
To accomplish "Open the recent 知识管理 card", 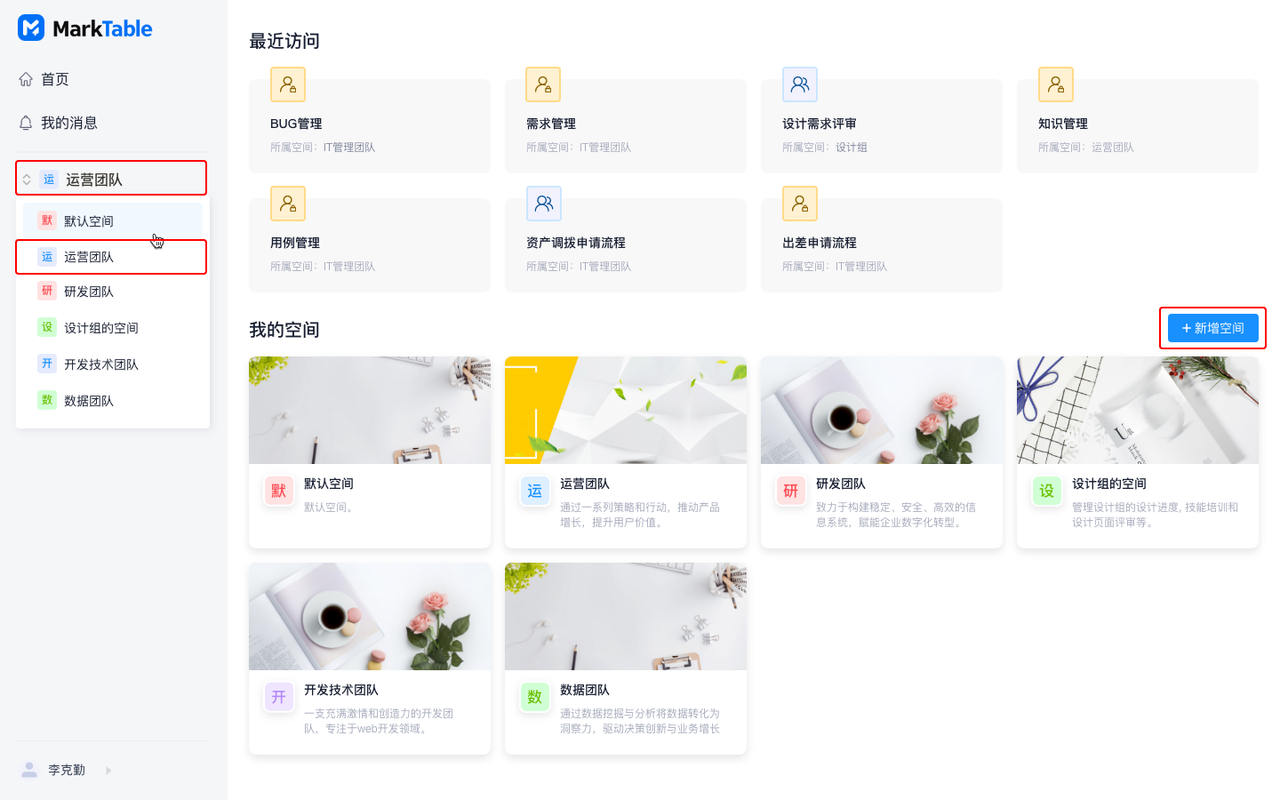I will click(x=1137, y=125).
